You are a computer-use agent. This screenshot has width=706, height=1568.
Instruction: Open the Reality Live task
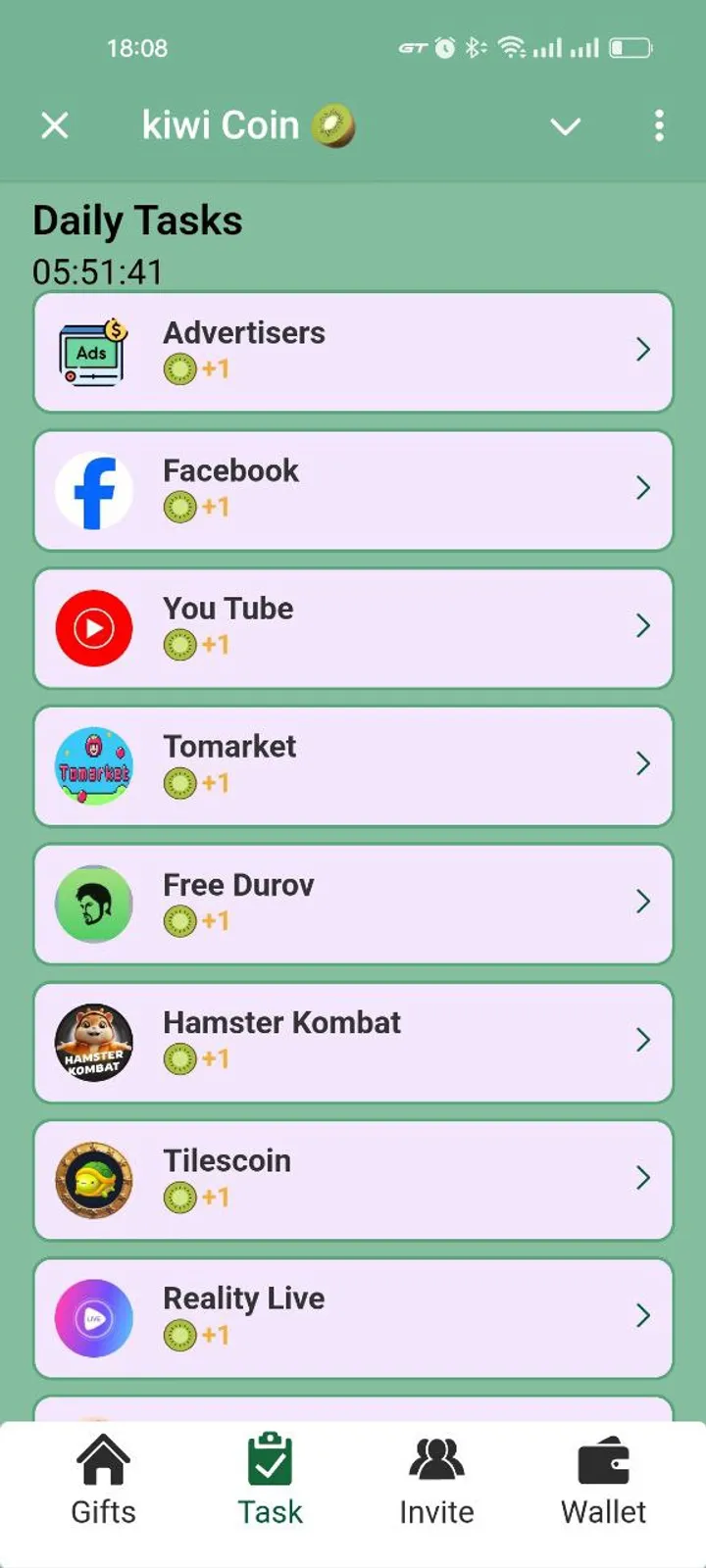pos(353,1318)
